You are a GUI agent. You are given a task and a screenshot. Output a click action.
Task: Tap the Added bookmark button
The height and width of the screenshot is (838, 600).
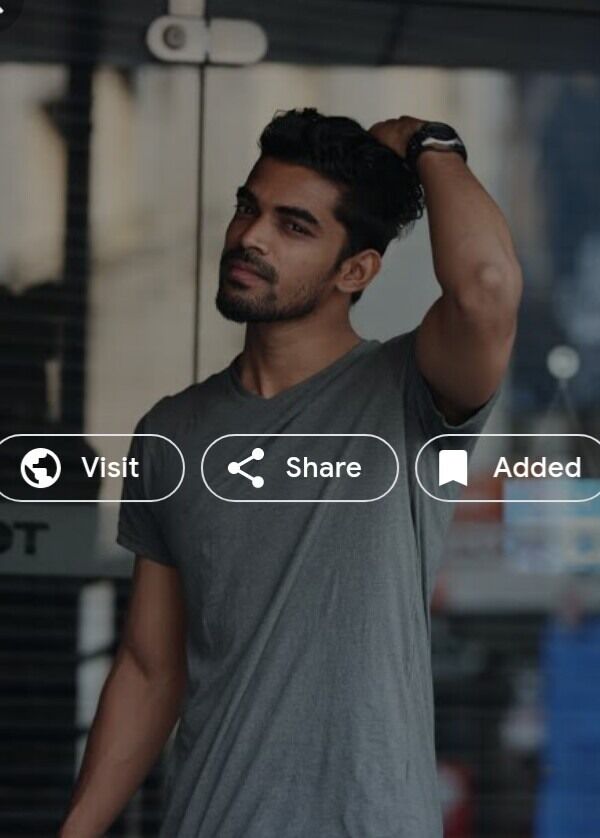(x=512, y=467)
